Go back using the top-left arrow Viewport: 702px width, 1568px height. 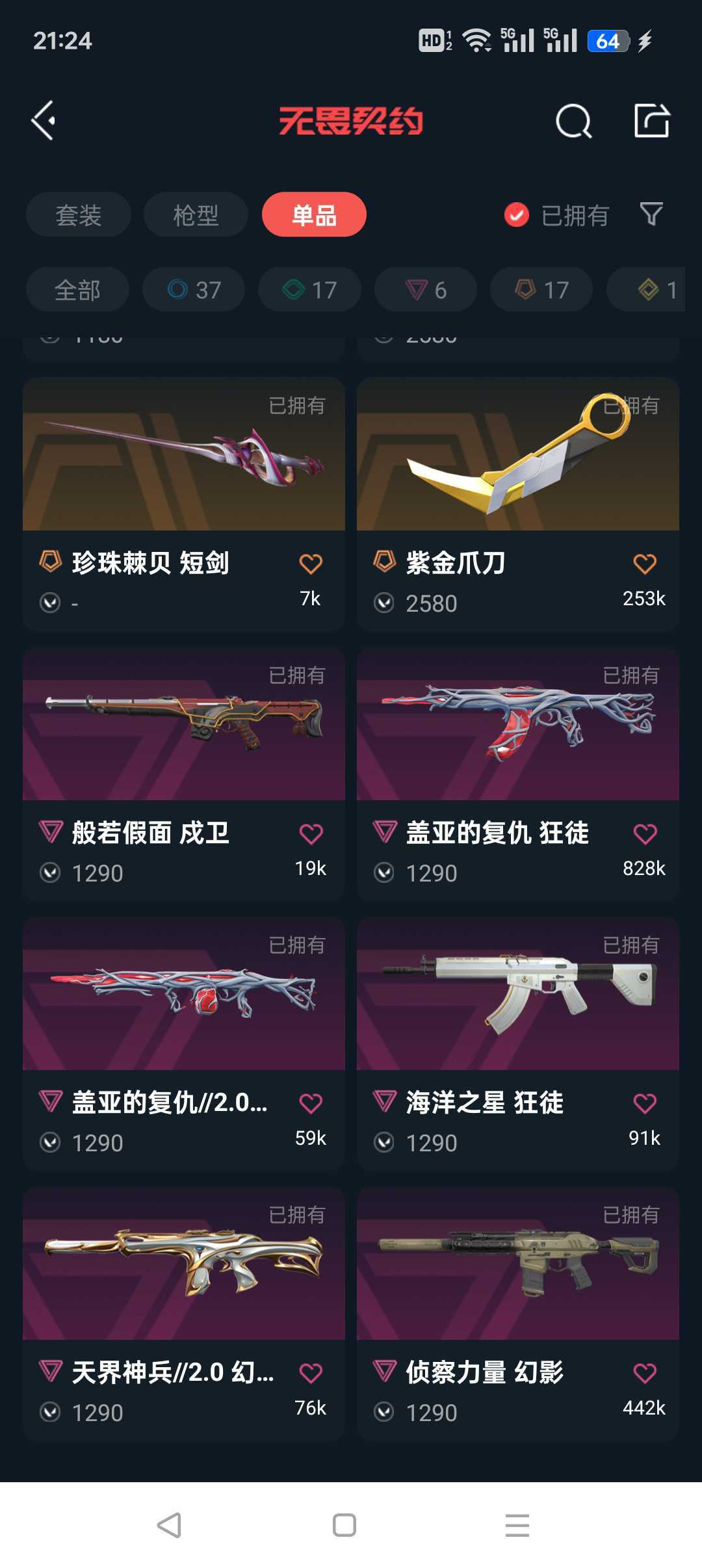(44, 121)
